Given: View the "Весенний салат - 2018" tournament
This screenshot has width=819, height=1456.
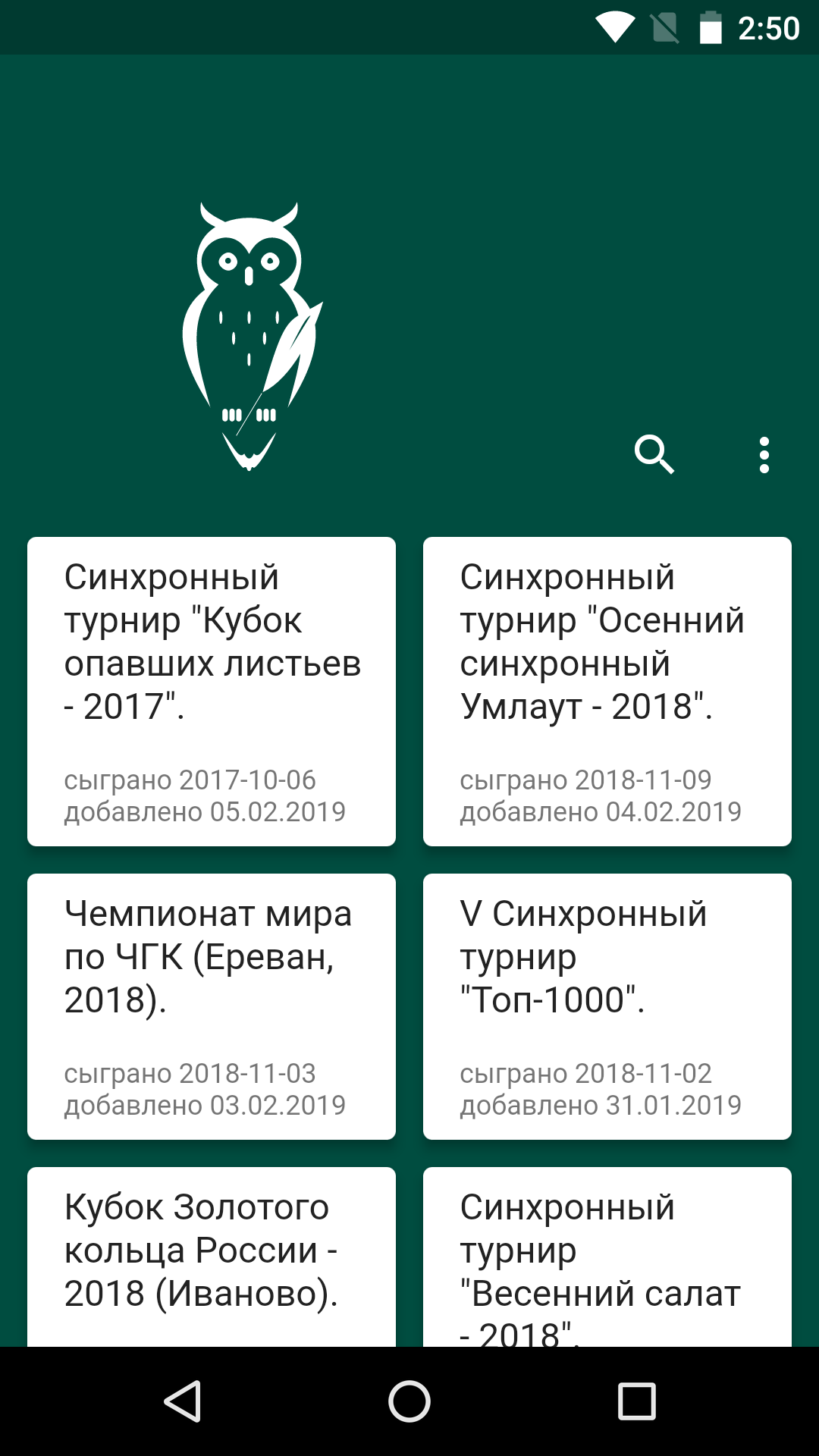Looking at the screenshot, I should coord(607,1257).
